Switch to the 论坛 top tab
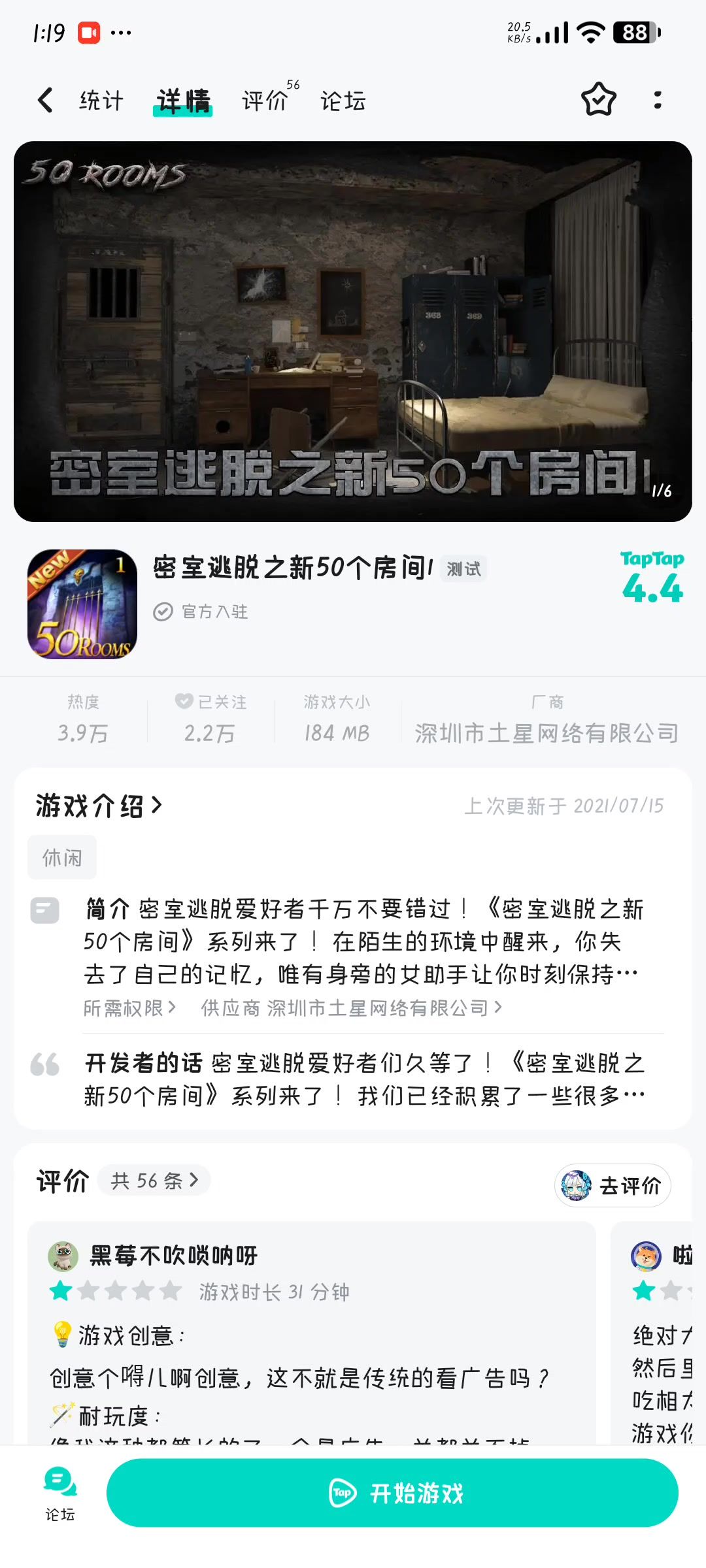Image resolution: width=706 pixels, height=1568 pixels. 343,101
